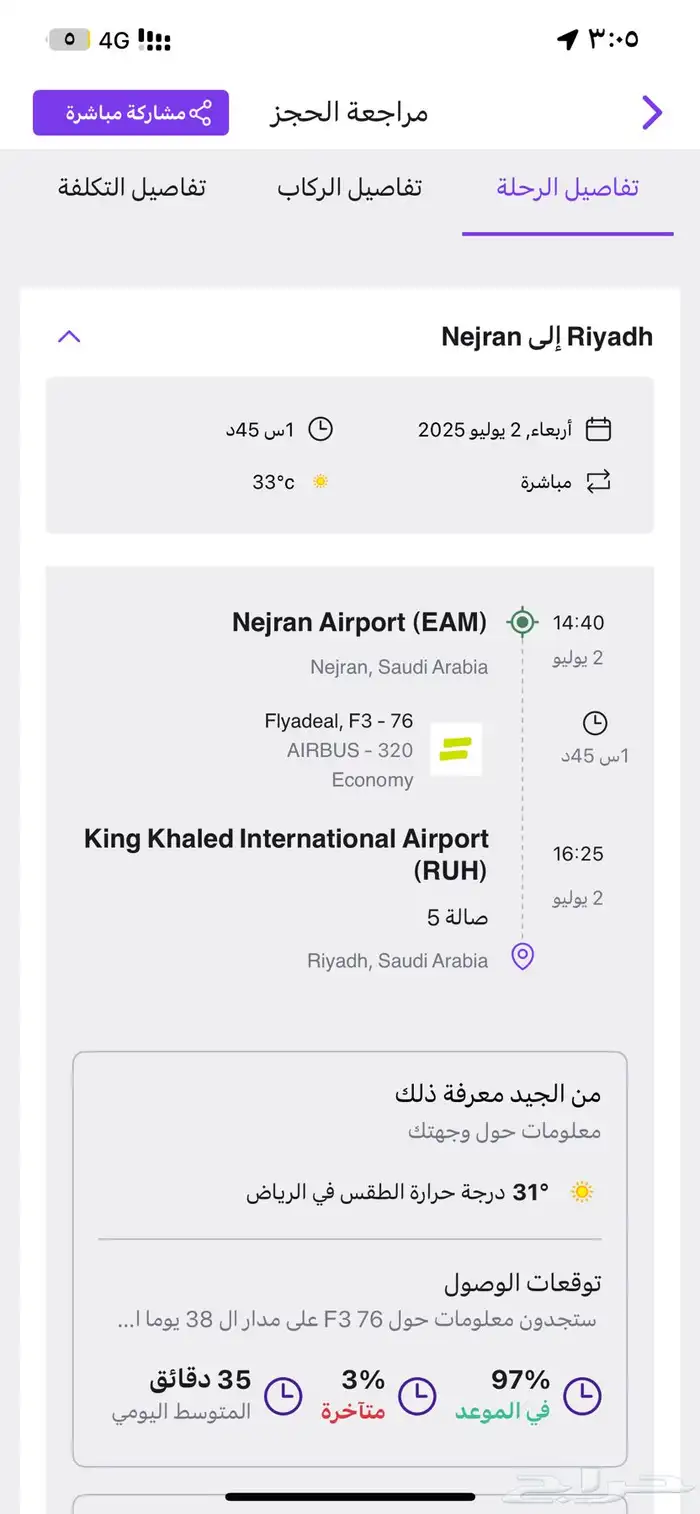700x1514 pixels.
Task: Open the تفاصيل الركاب tab
Action: click(x=349, y=188)
